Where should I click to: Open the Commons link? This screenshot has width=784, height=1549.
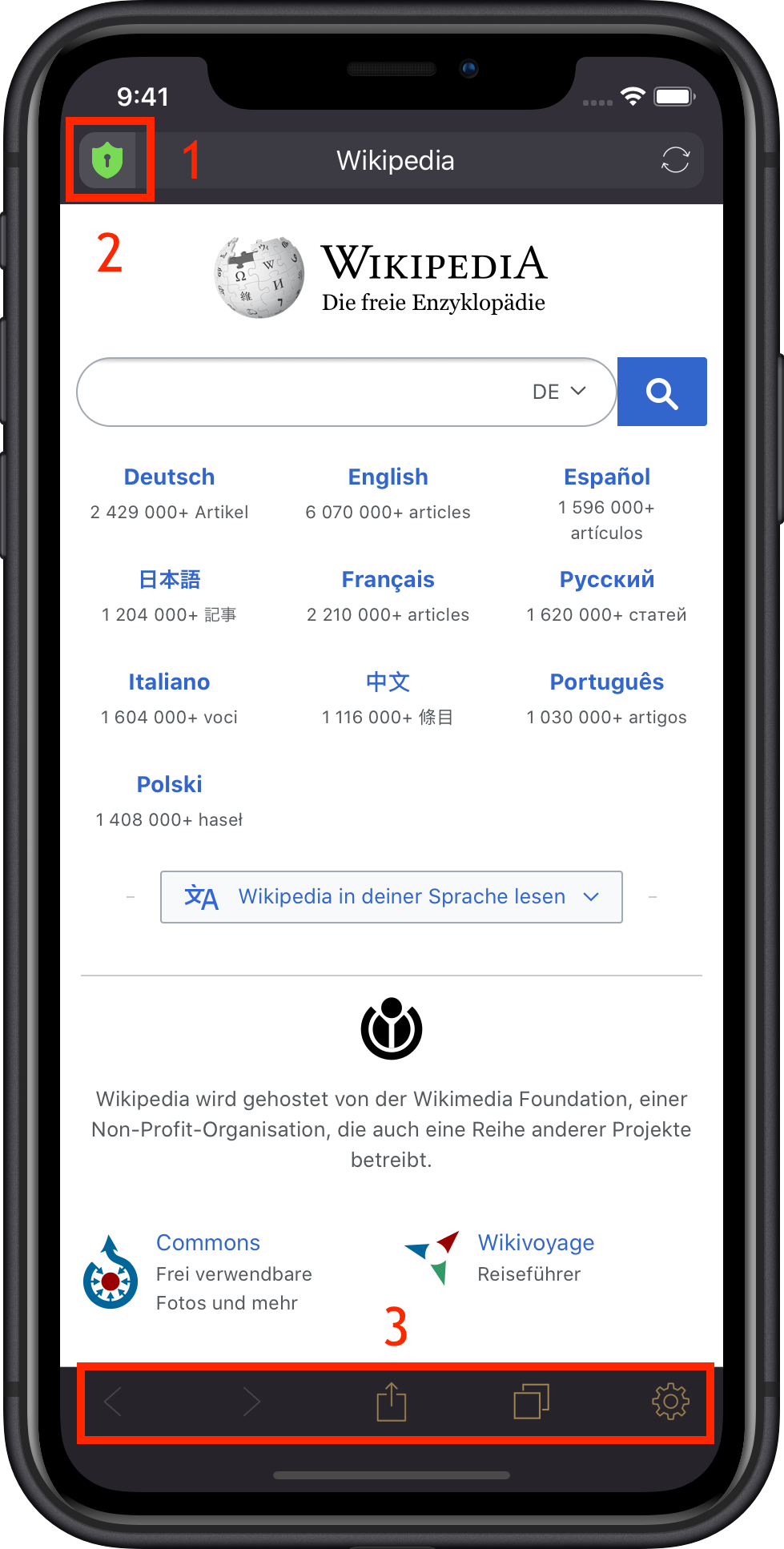(207, 1243)
